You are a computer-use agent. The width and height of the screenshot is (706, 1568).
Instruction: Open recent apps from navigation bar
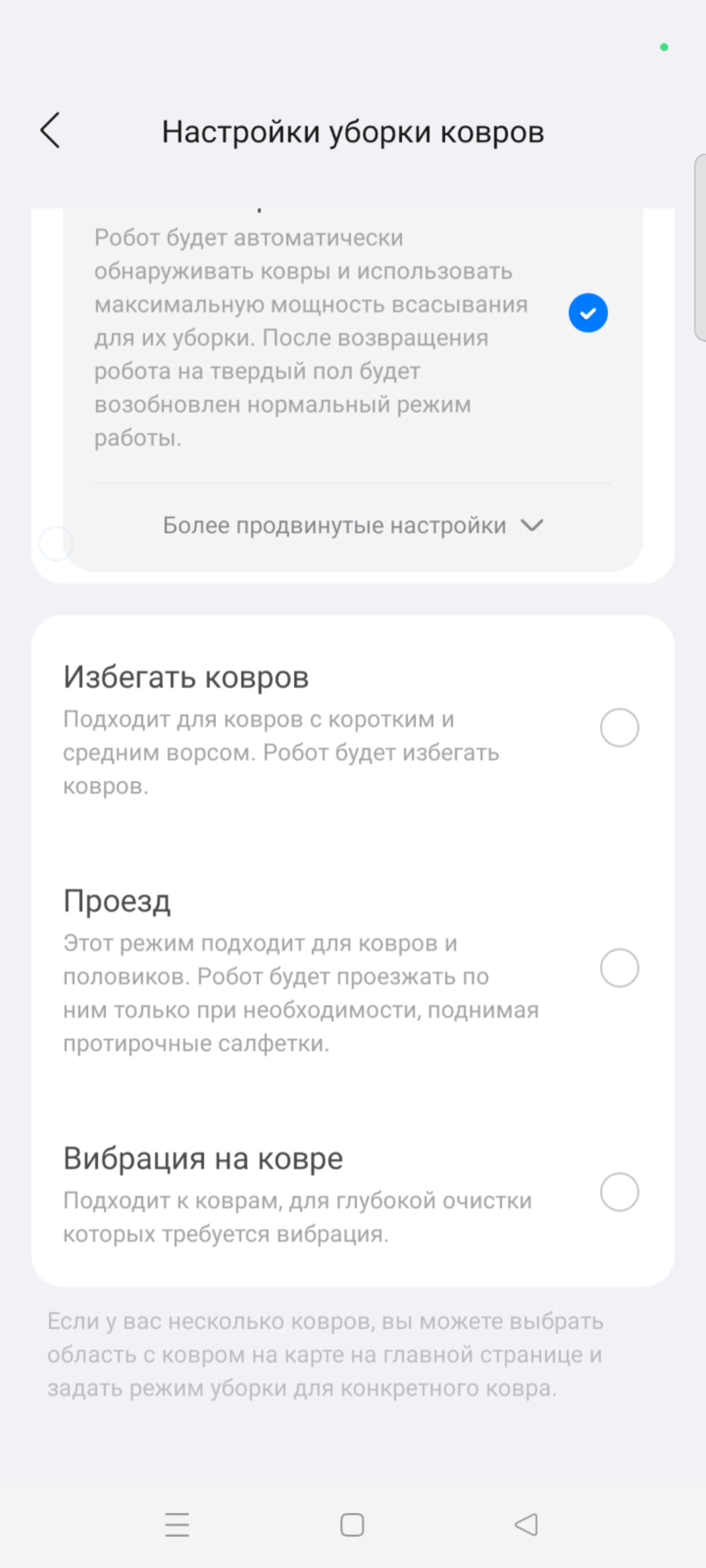coord(177,1525)
